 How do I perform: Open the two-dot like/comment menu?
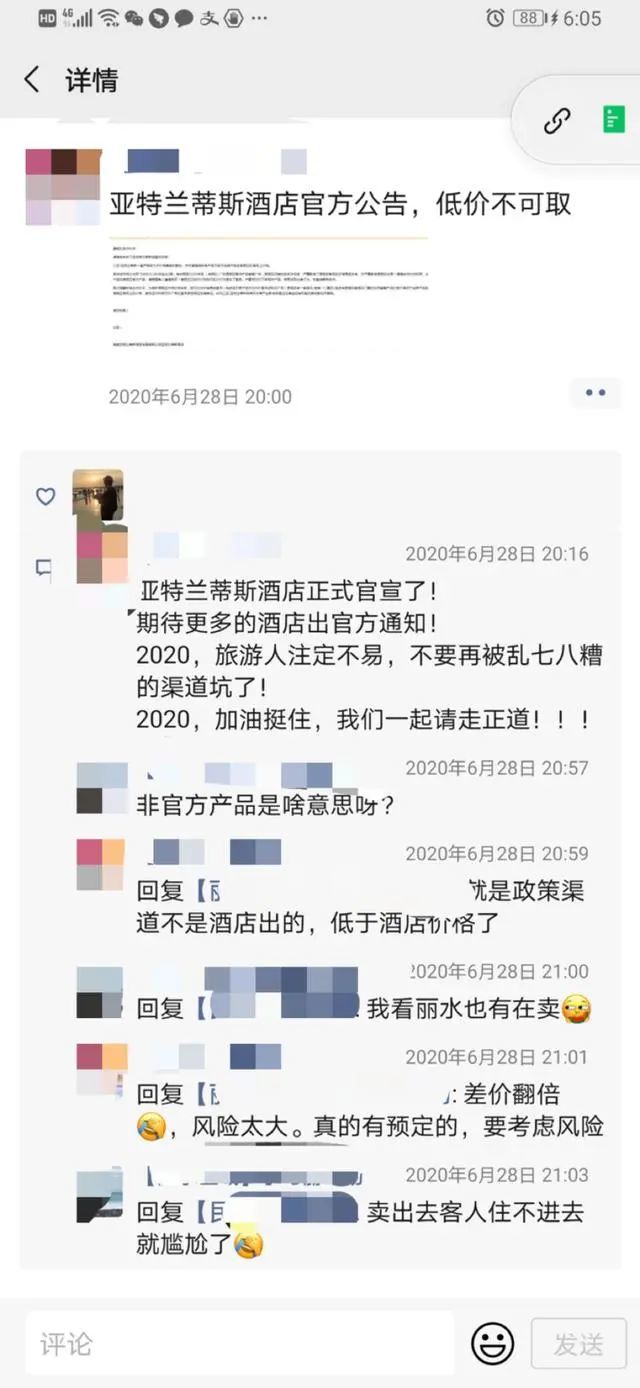595,393
